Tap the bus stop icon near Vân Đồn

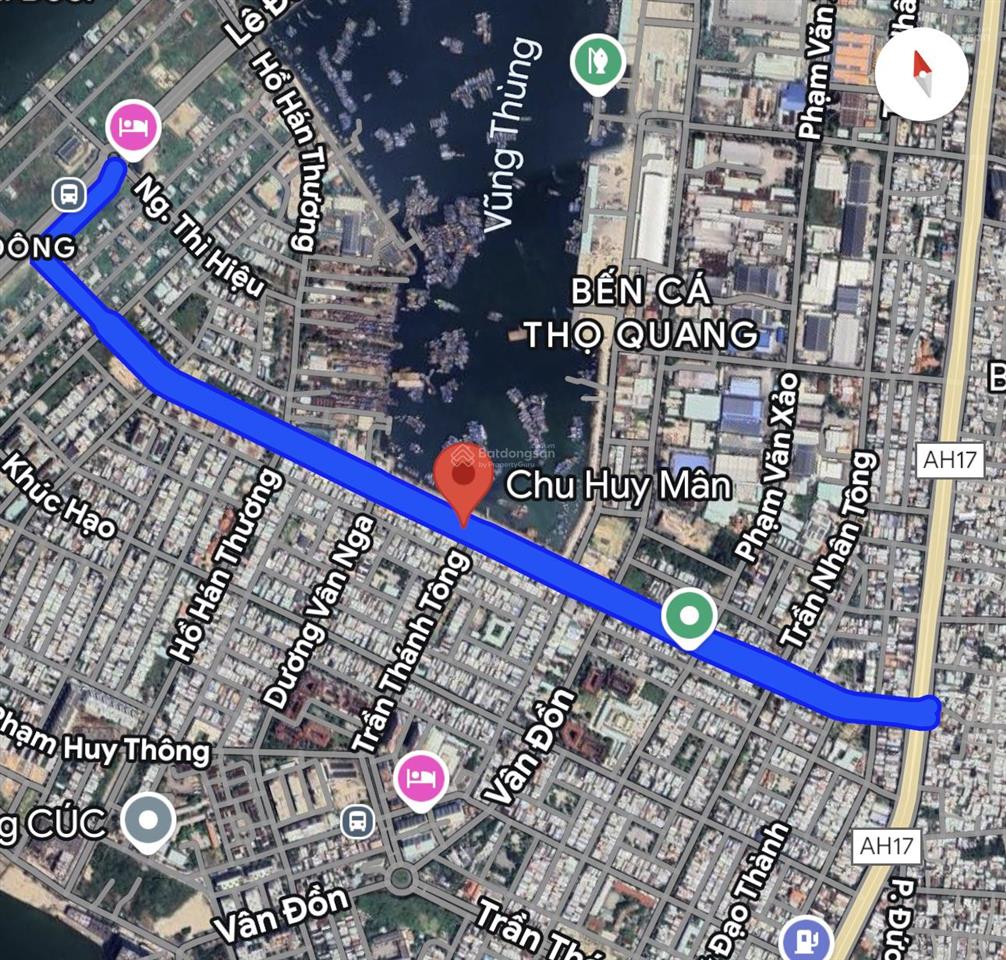[357, 822]
